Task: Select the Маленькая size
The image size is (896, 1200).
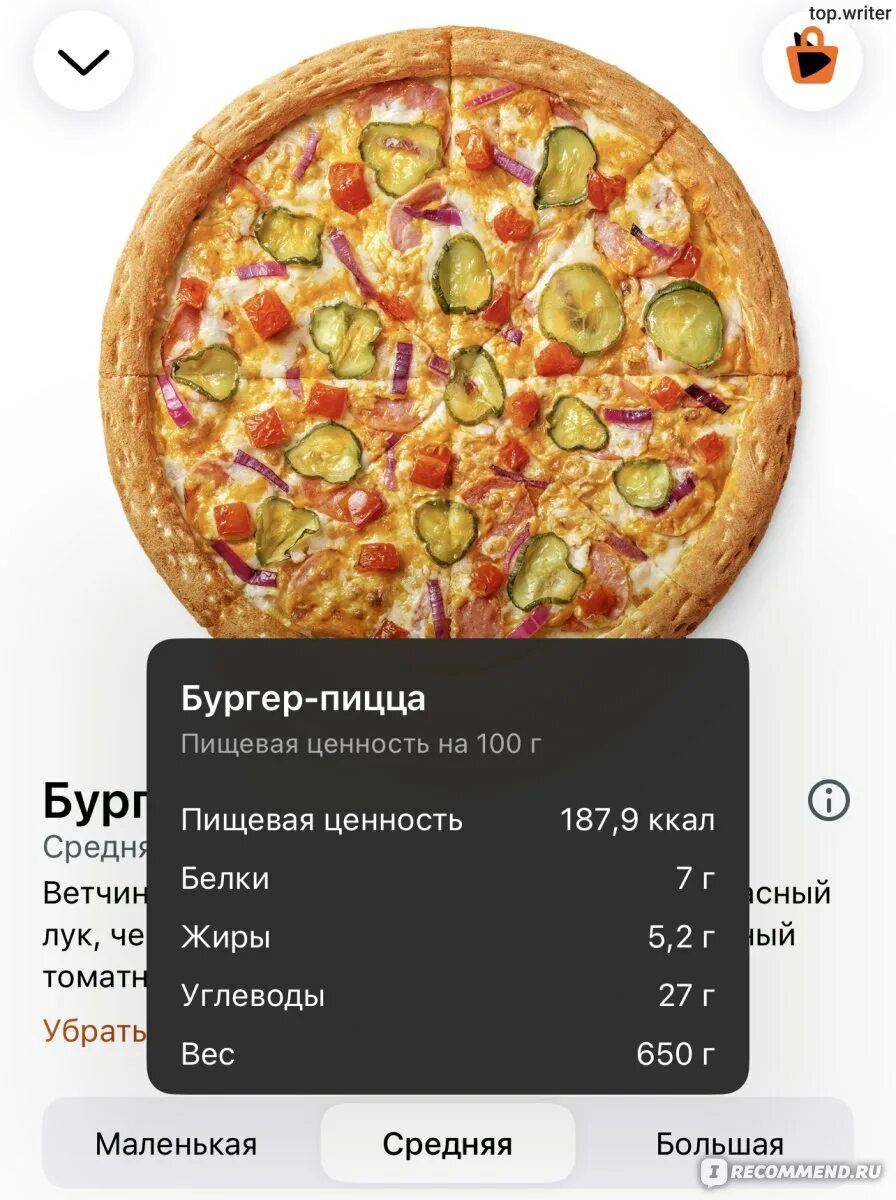Action: point(176,1144)
